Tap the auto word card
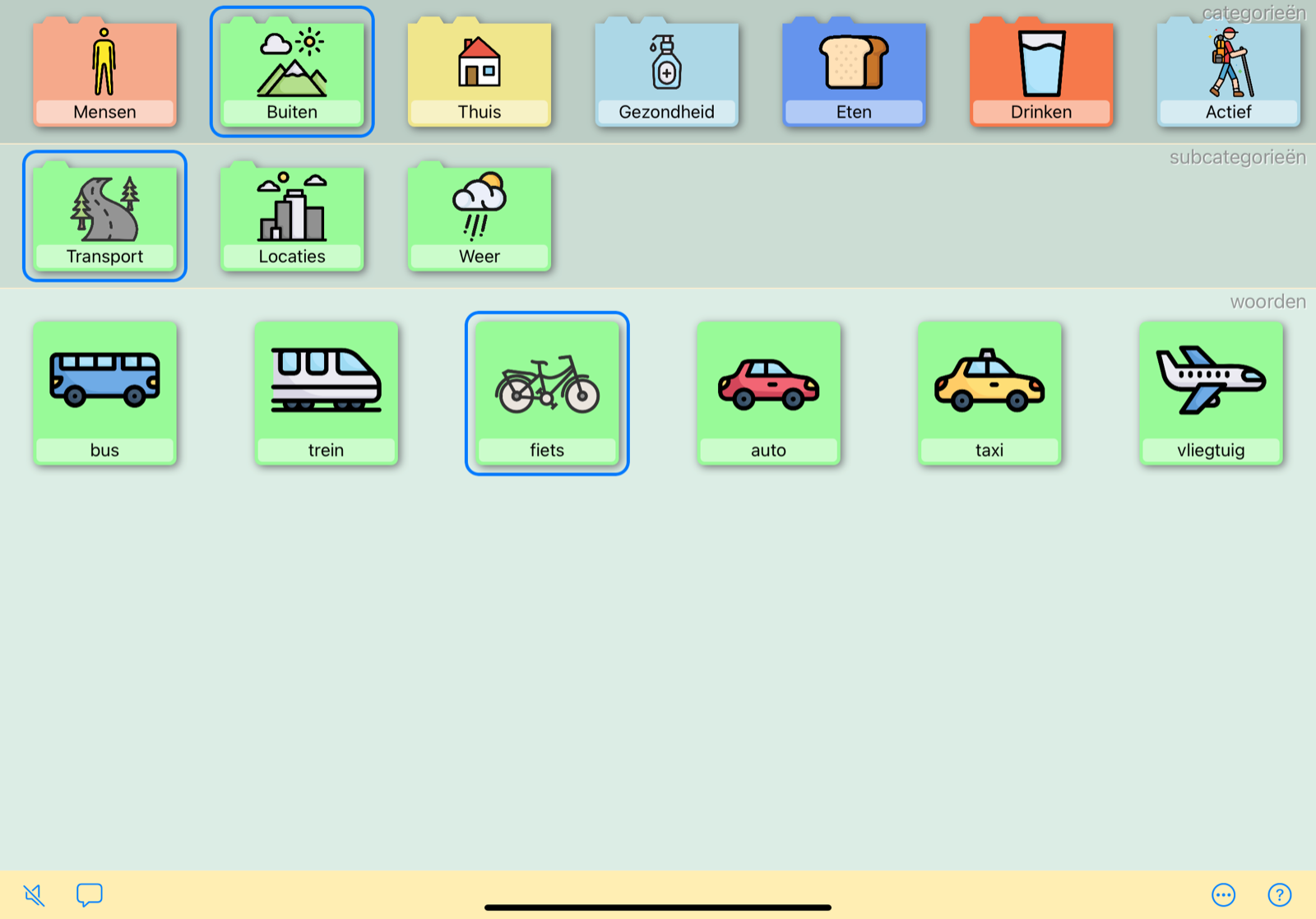 (x=768, y=393)
